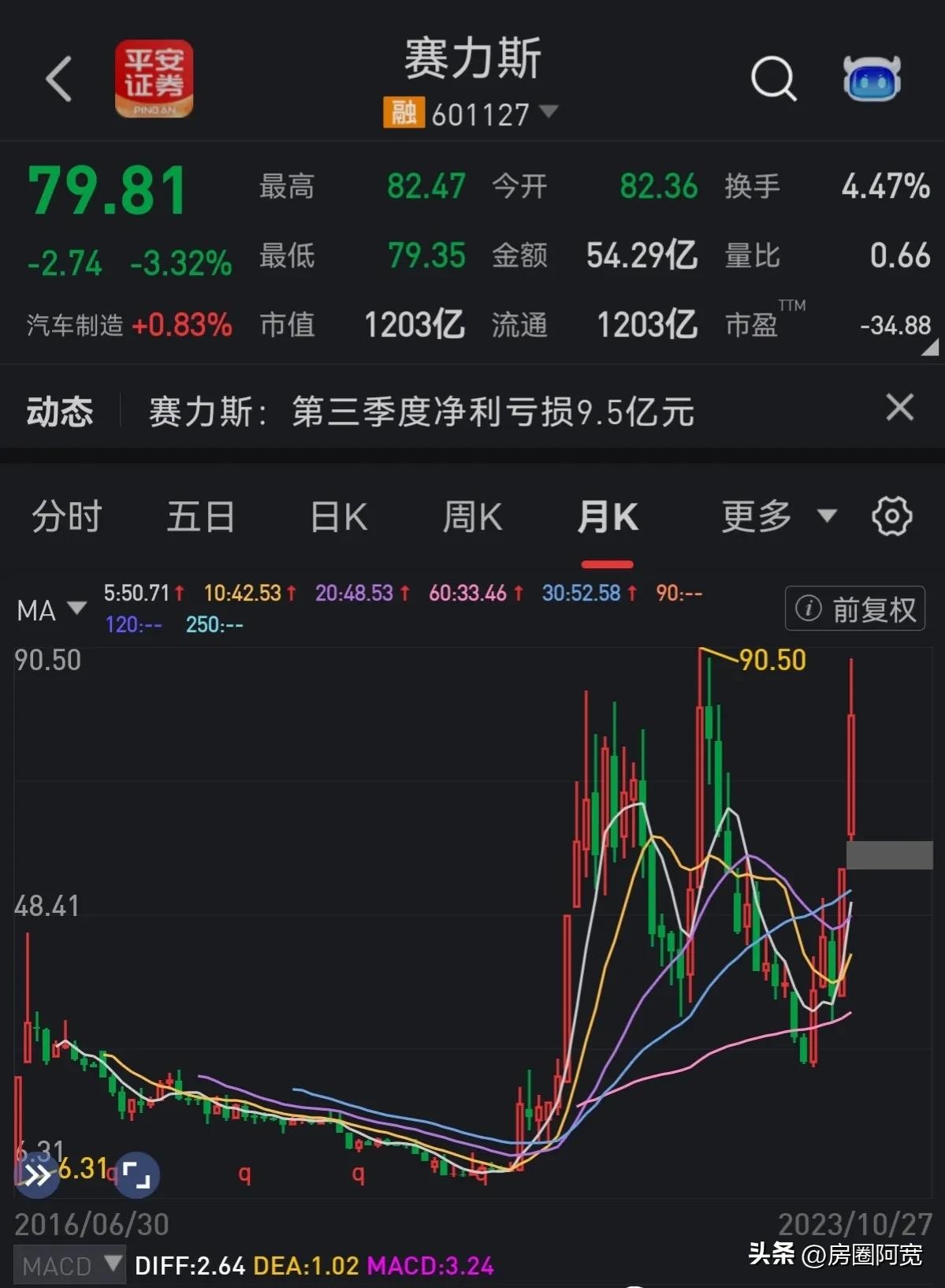This screenshot has height=1288, width=945.
Task: Expand the chart to full screen
Action: click(137, 1175)
